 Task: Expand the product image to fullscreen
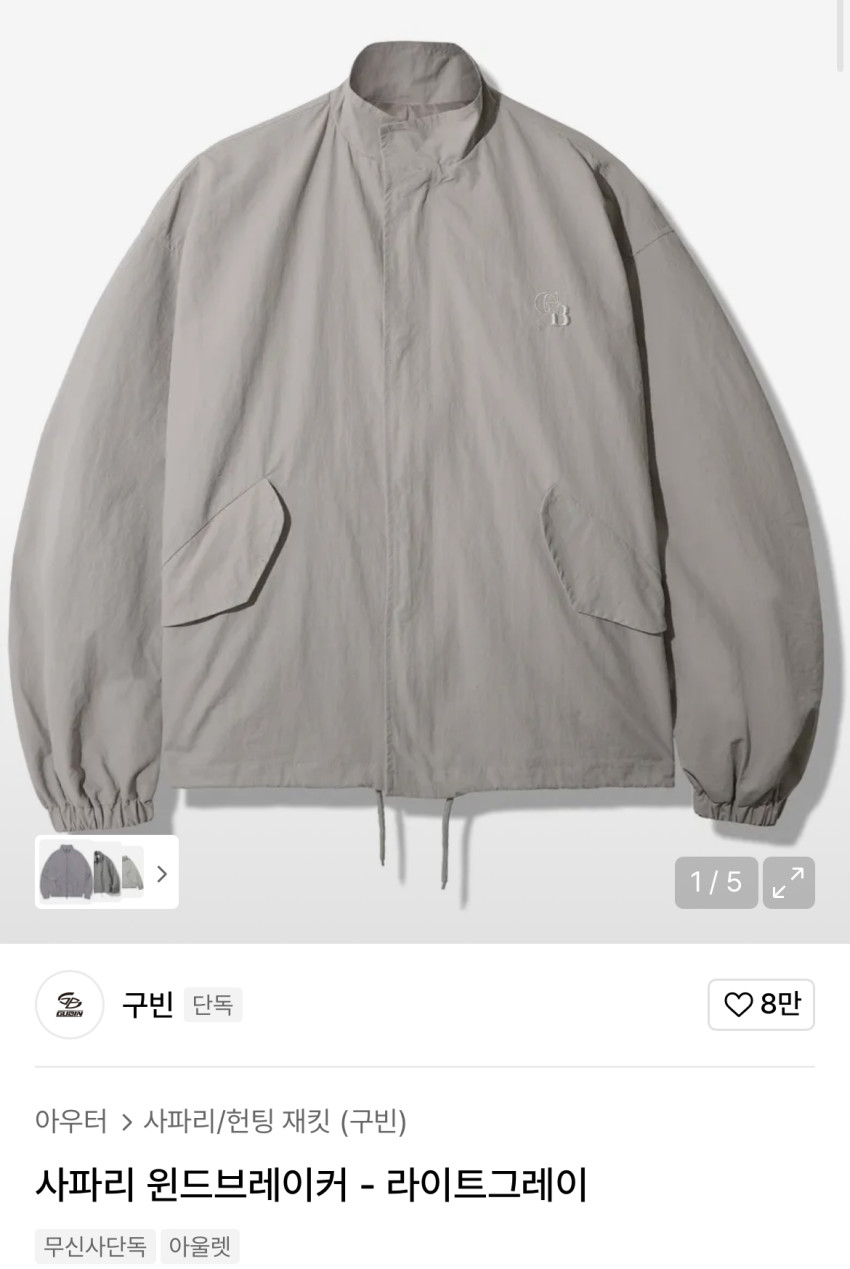coord(788,882)
